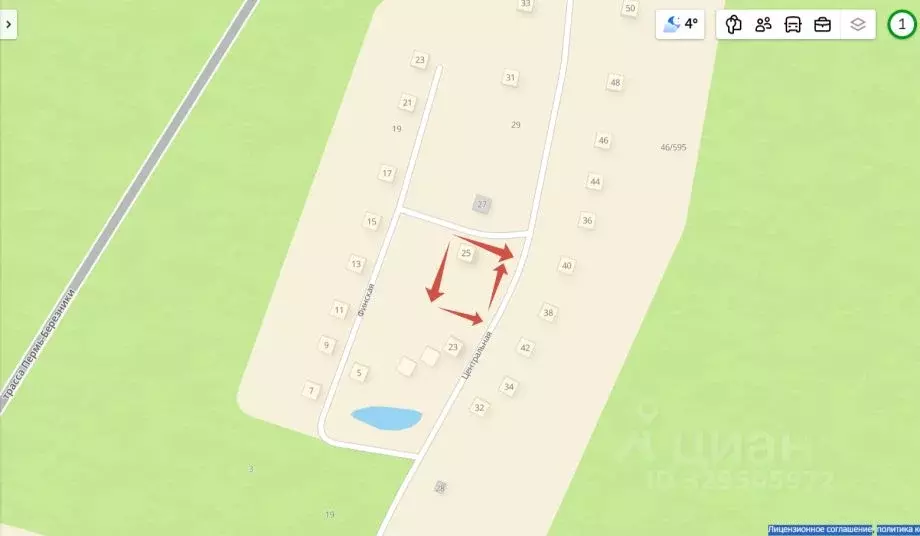920x536 pixels.
Task: Open the briefcase icon in map toolbar
Action: click(x=822, y=24)
